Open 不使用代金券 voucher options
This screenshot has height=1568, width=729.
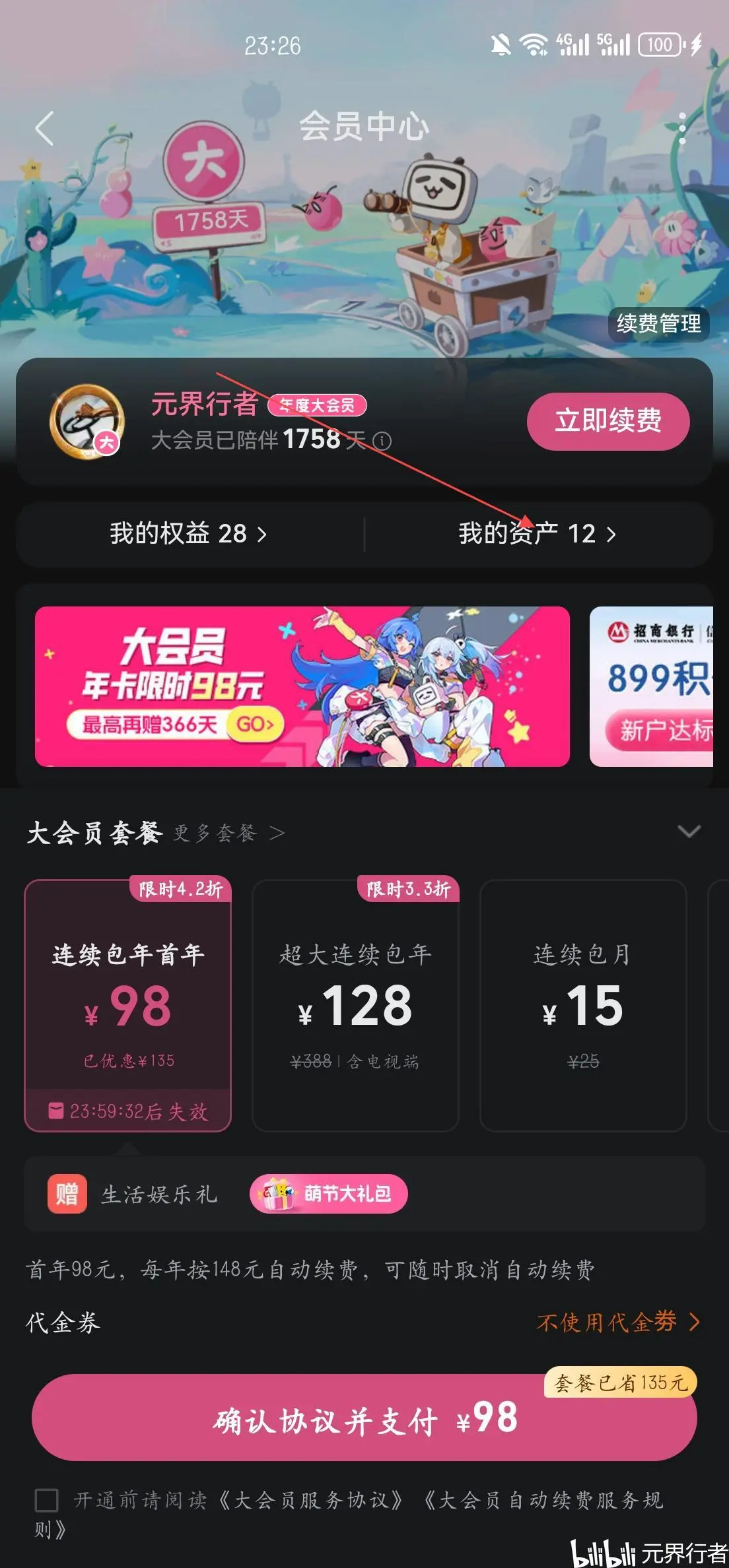(618, 1323)
